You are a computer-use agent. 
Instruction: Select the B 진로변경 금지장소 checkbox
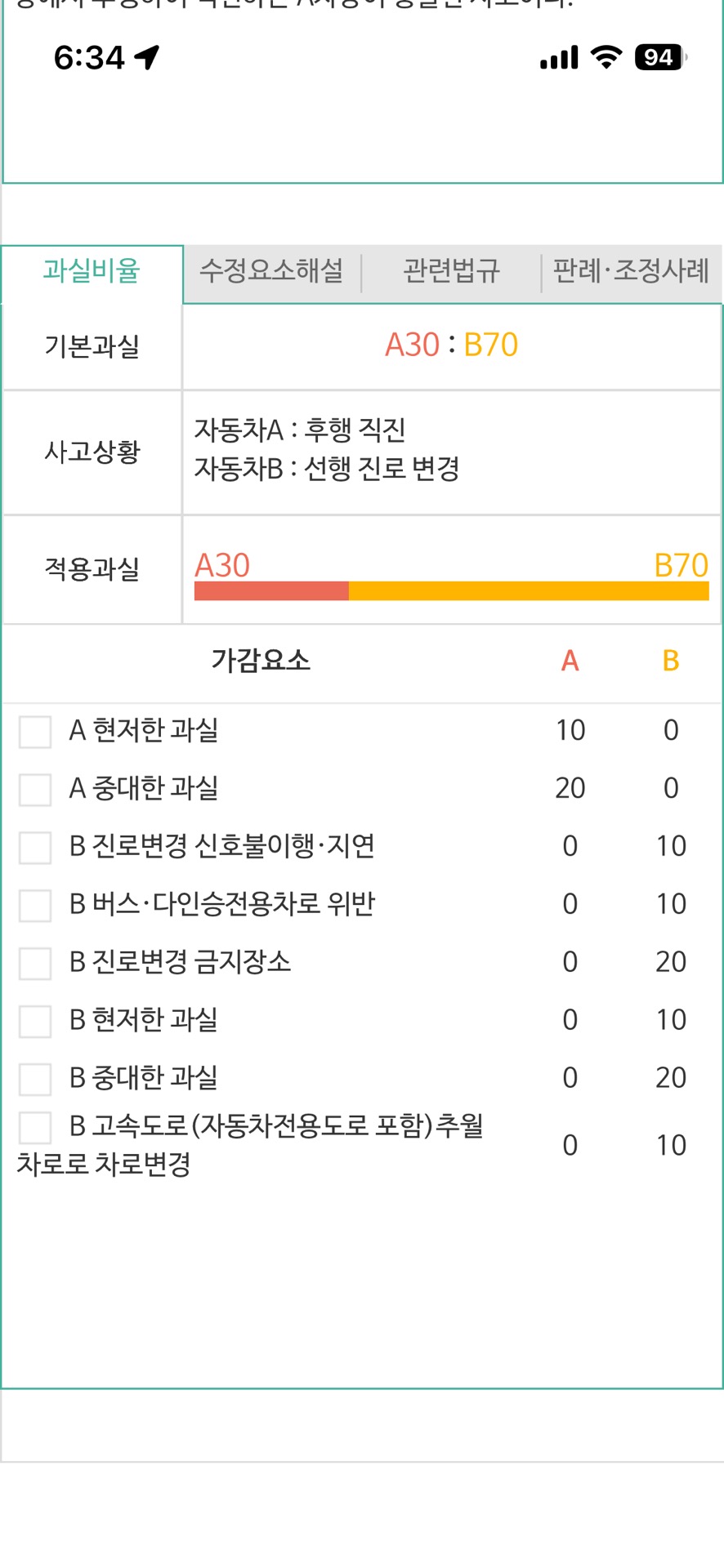[35, 964]
